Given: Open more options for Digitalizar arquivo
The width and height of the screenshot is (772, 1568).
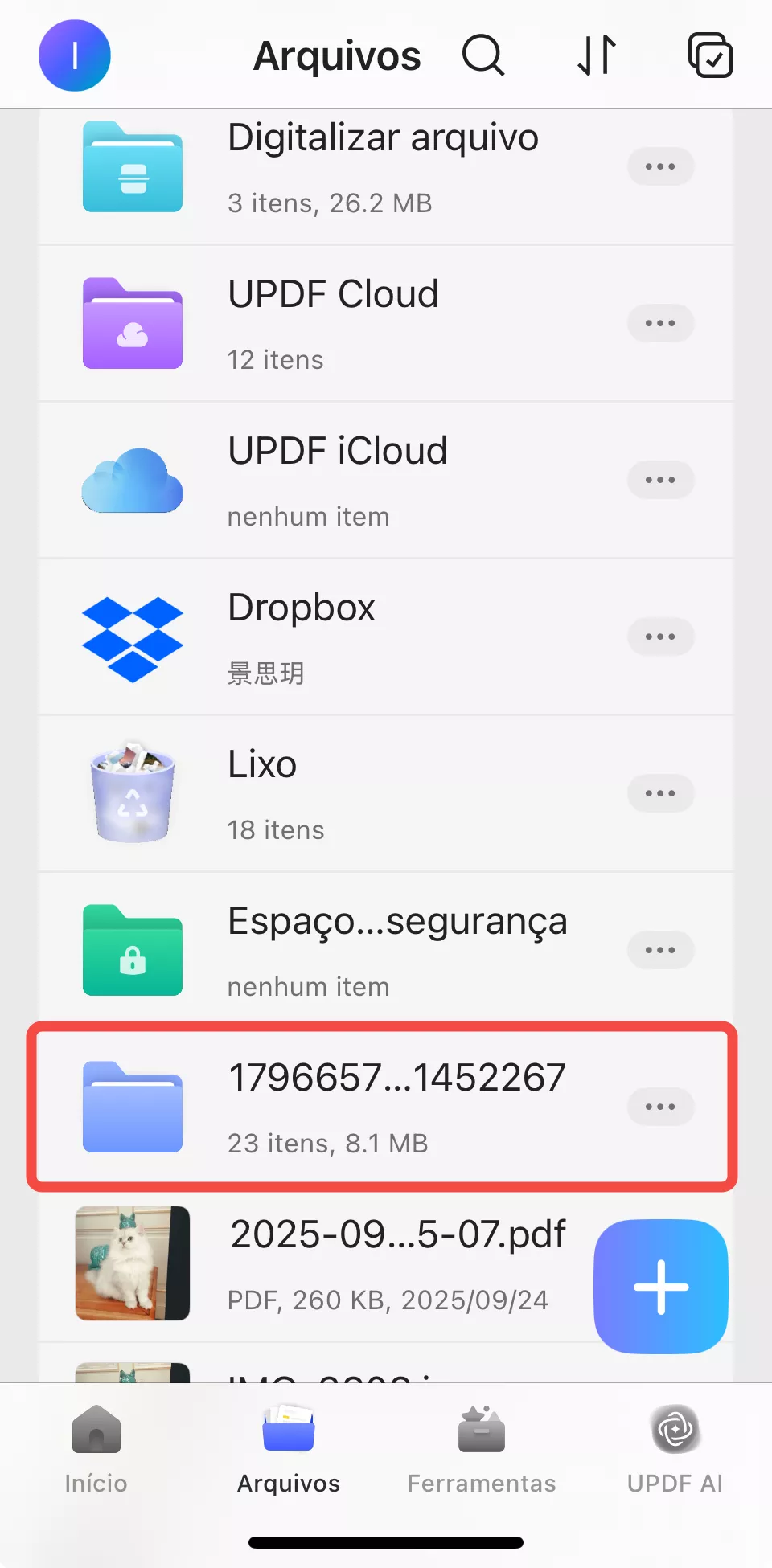Looking at the screenshot, I should 660,166.
